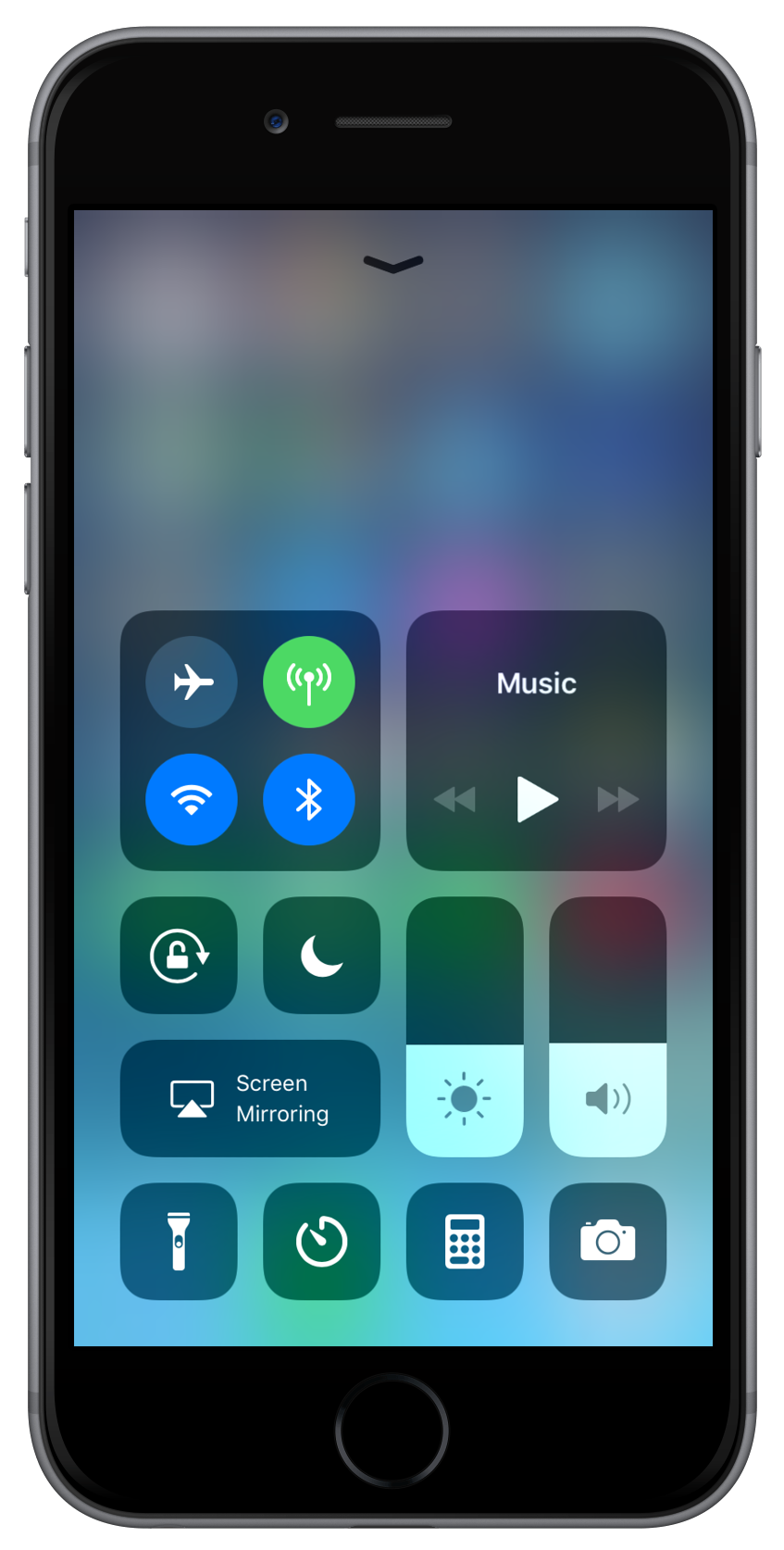This screenshot has width=784, height=1550.
Task: Close Control Center with the down chevron
Action: (393, 265)
